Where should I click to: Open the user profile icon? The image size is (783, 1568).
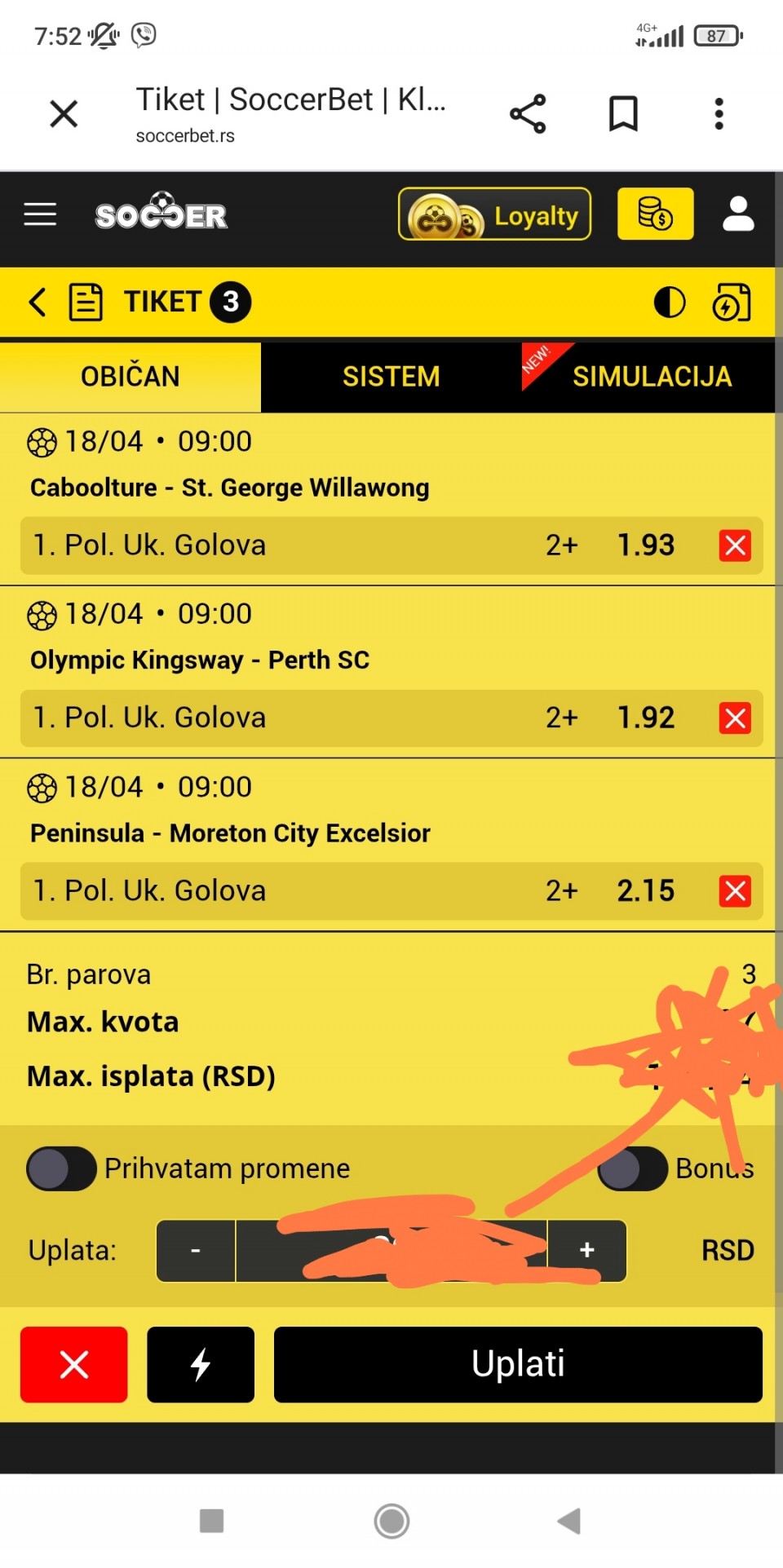coord(738,214)
